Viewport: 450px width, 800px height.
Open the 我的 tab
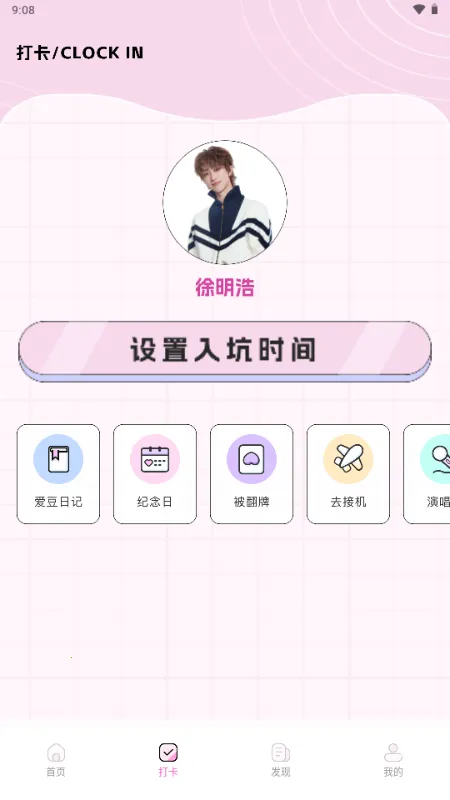pos(393,760)
